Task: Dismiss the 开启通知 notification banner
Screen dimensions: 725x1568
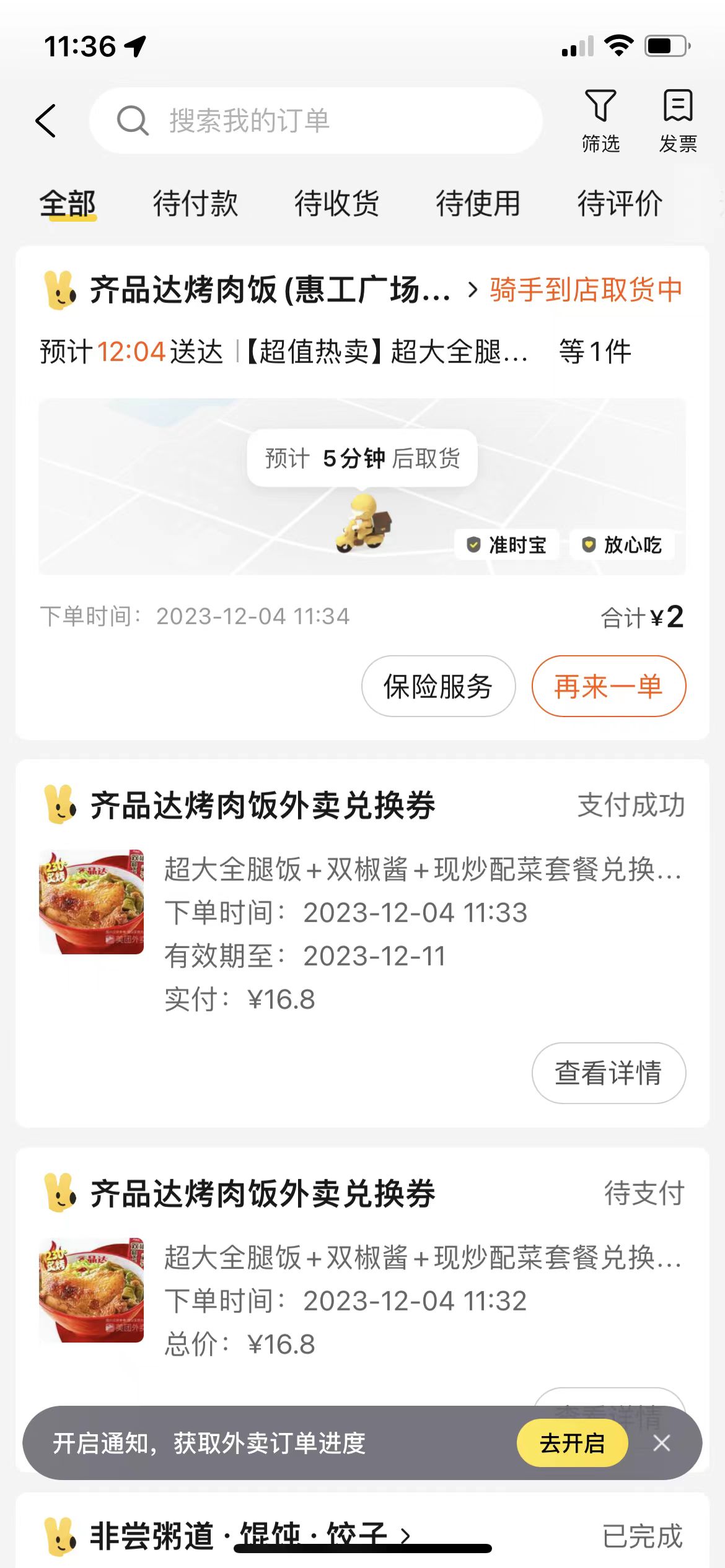Action: pyautogui.click(x=662, y=1444)
